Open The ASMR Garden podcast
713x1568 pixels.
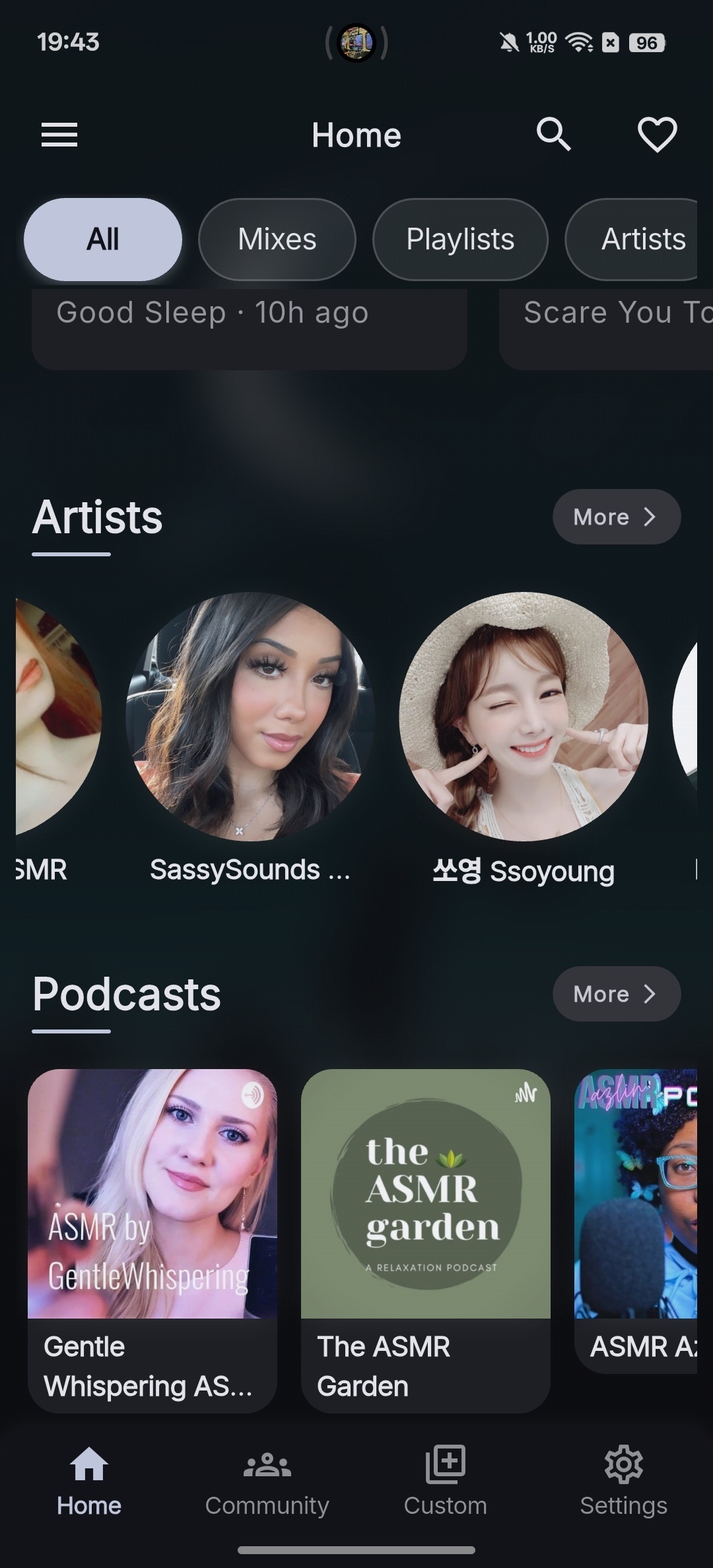click(426, 1241)
